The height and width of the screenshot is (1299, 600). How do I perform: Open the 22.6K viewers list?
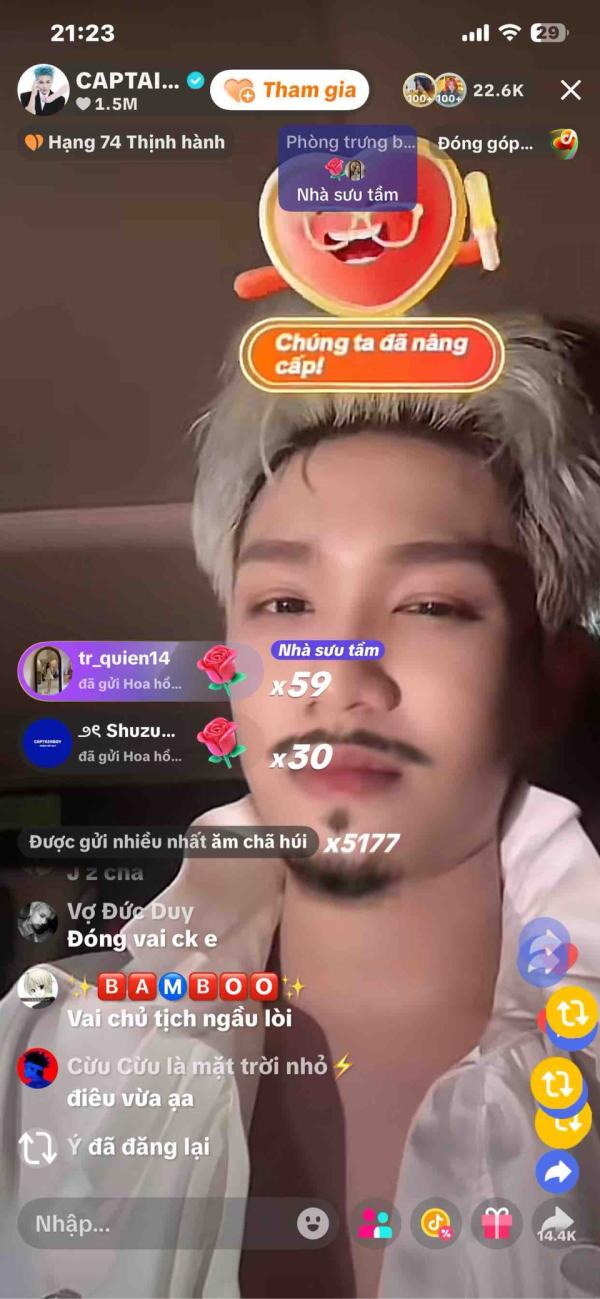465,90
